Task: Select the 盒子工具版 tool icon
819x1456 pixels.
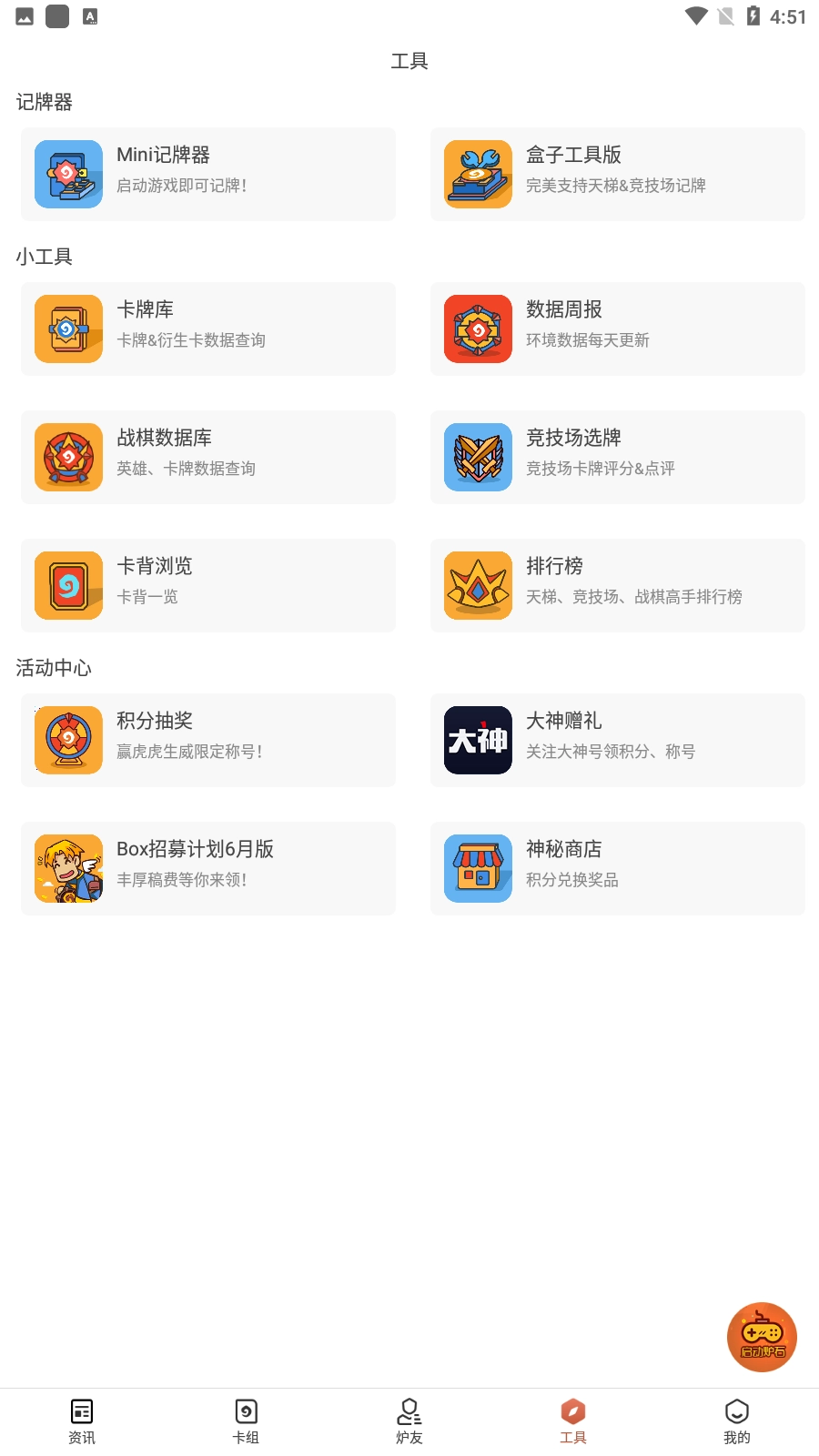Action: 478,174
